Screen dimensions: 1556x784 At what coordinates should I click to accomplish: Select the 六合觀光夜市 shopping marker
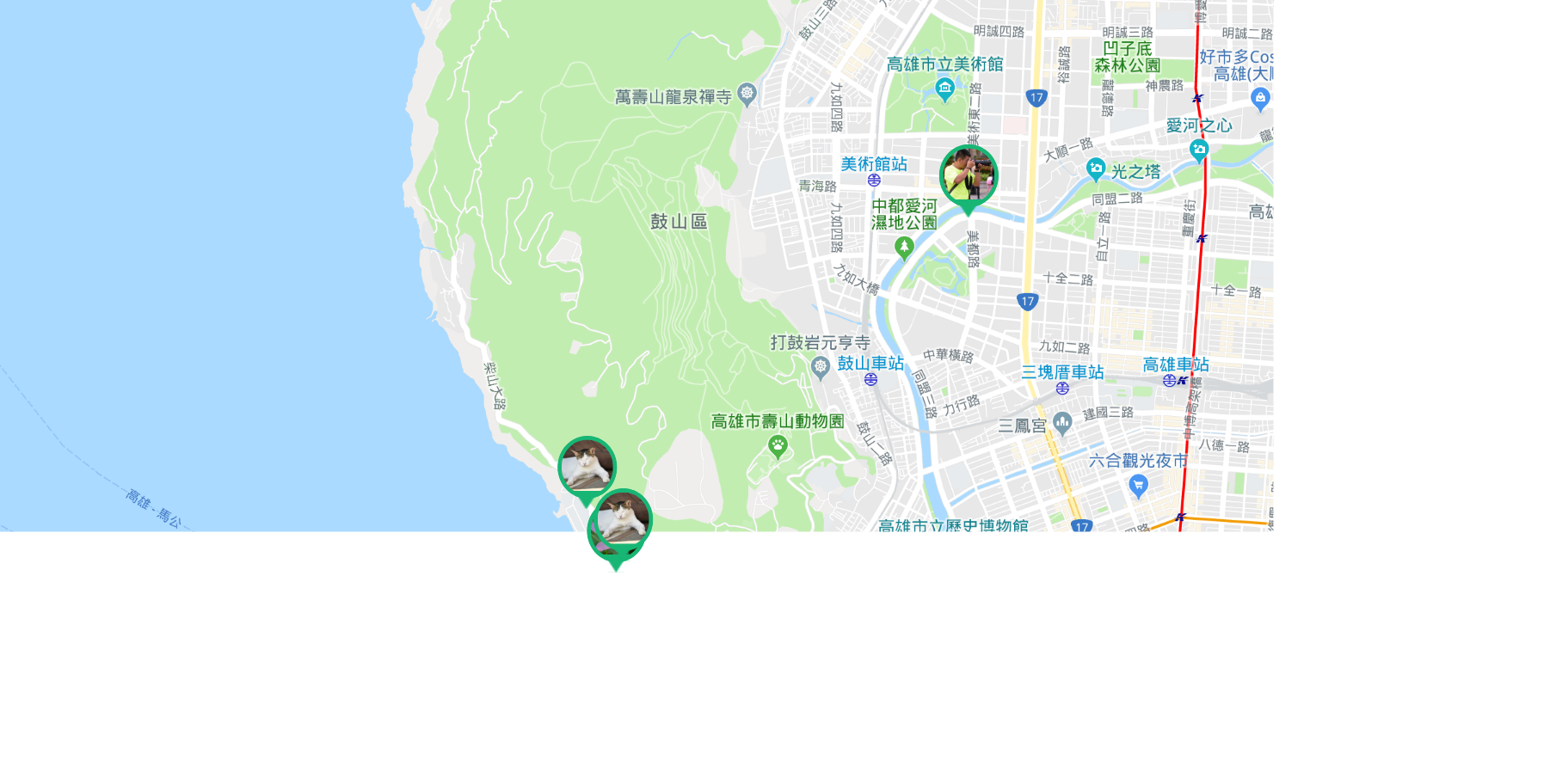[x=1138, y=486]
